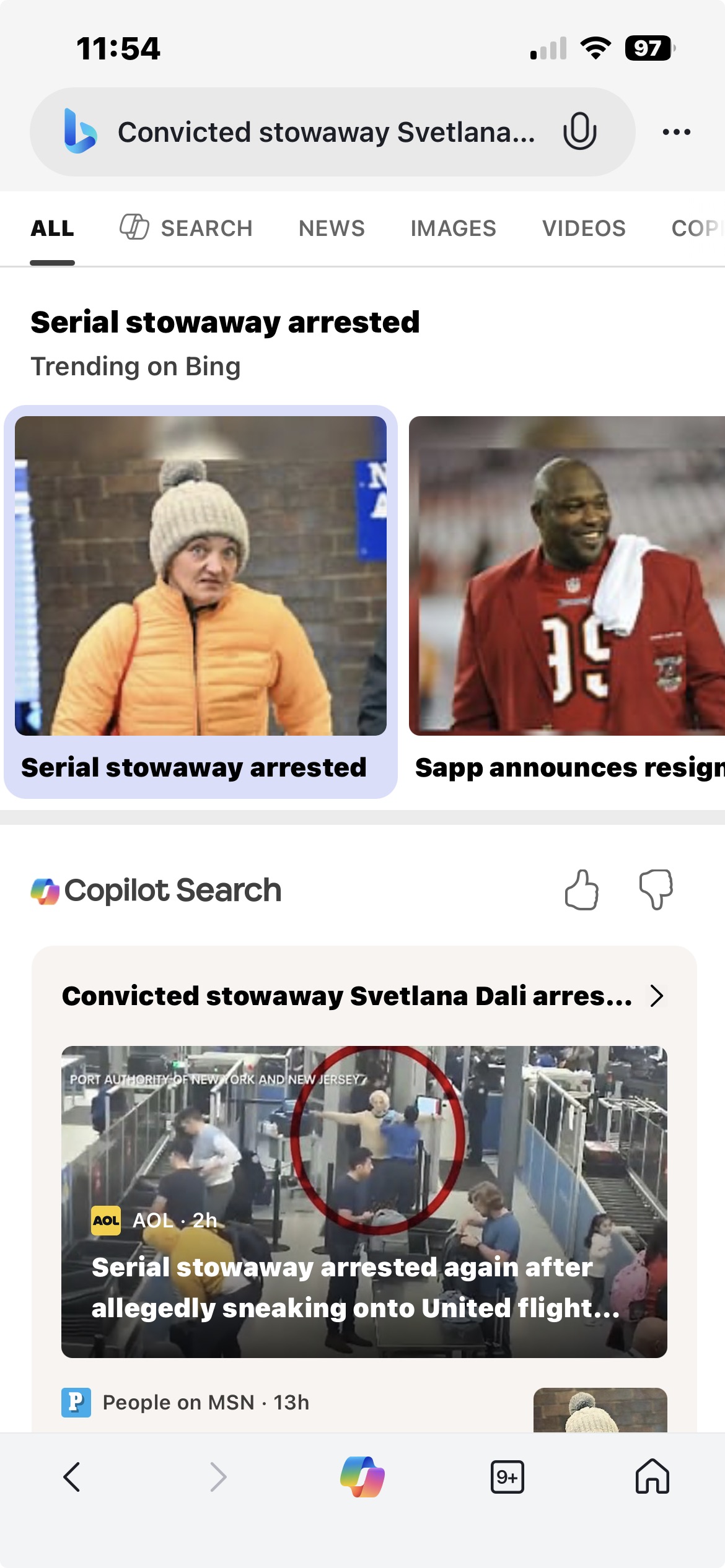Image resolution: width=725 pixels, height=1568 pixels.
Task: Switch to the News tab
Action: pyautogui.click(x=332, y=229)
